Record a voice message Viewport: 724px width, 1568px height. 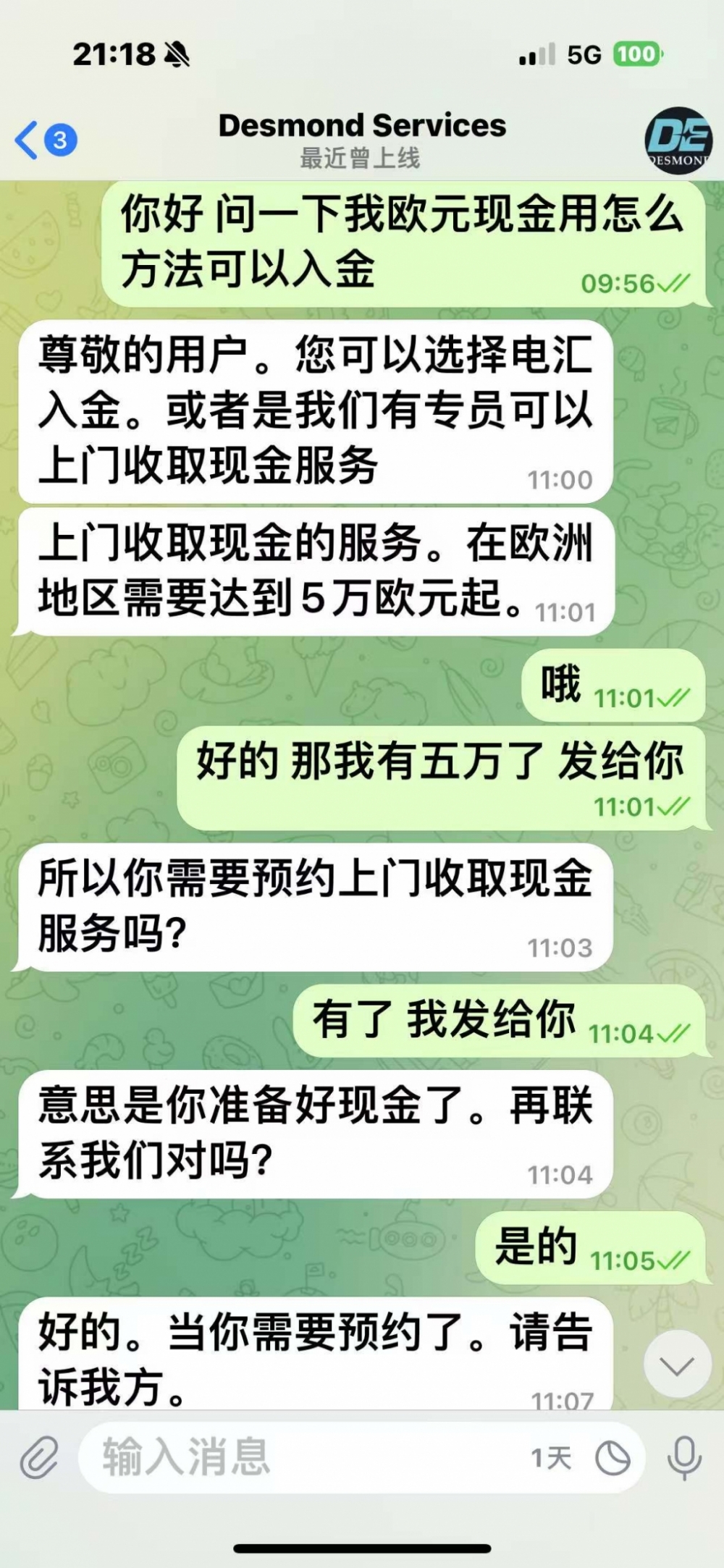coord(683,1457)
